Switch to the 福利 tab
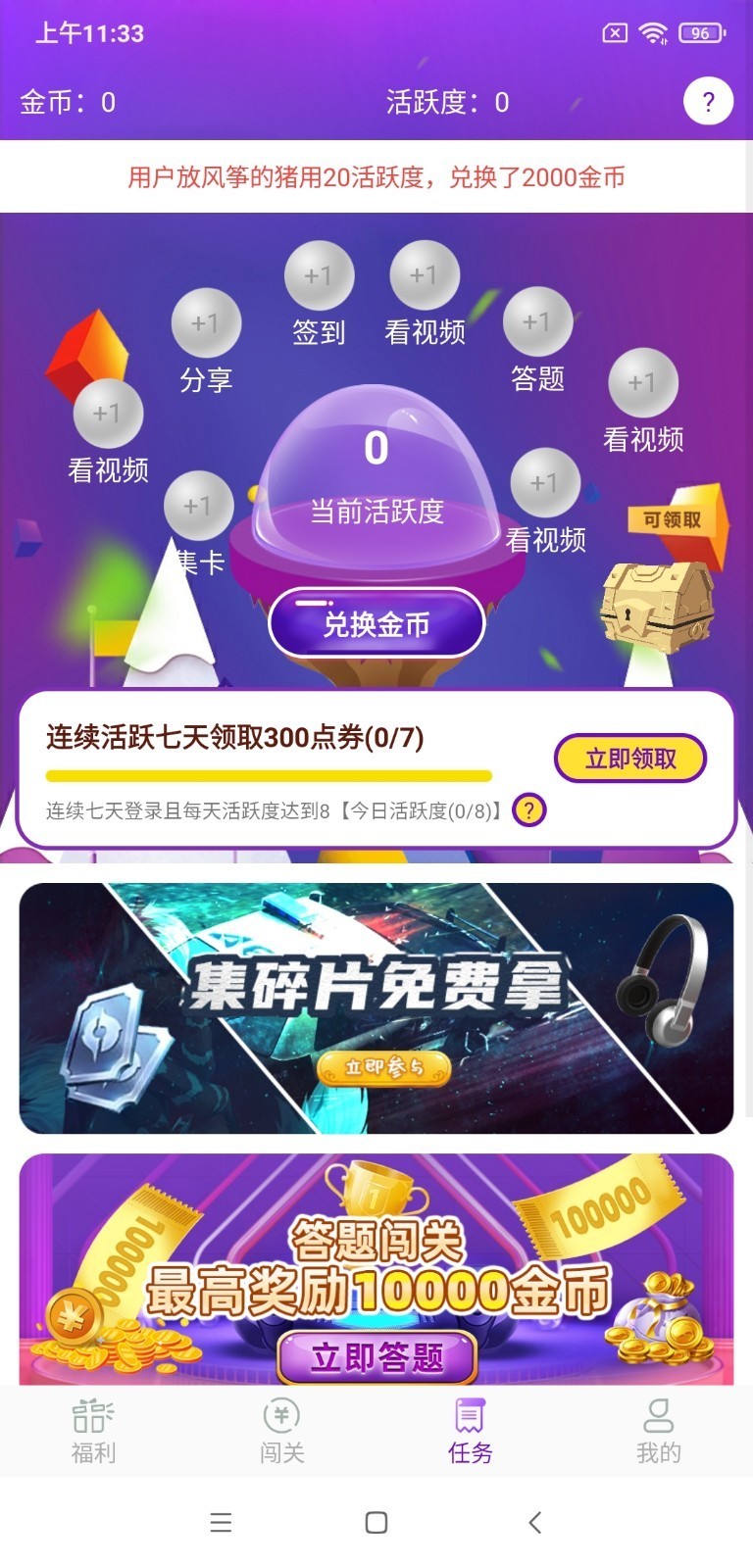This screenshot has width=753, height=1568. (x=91, y=1430)
